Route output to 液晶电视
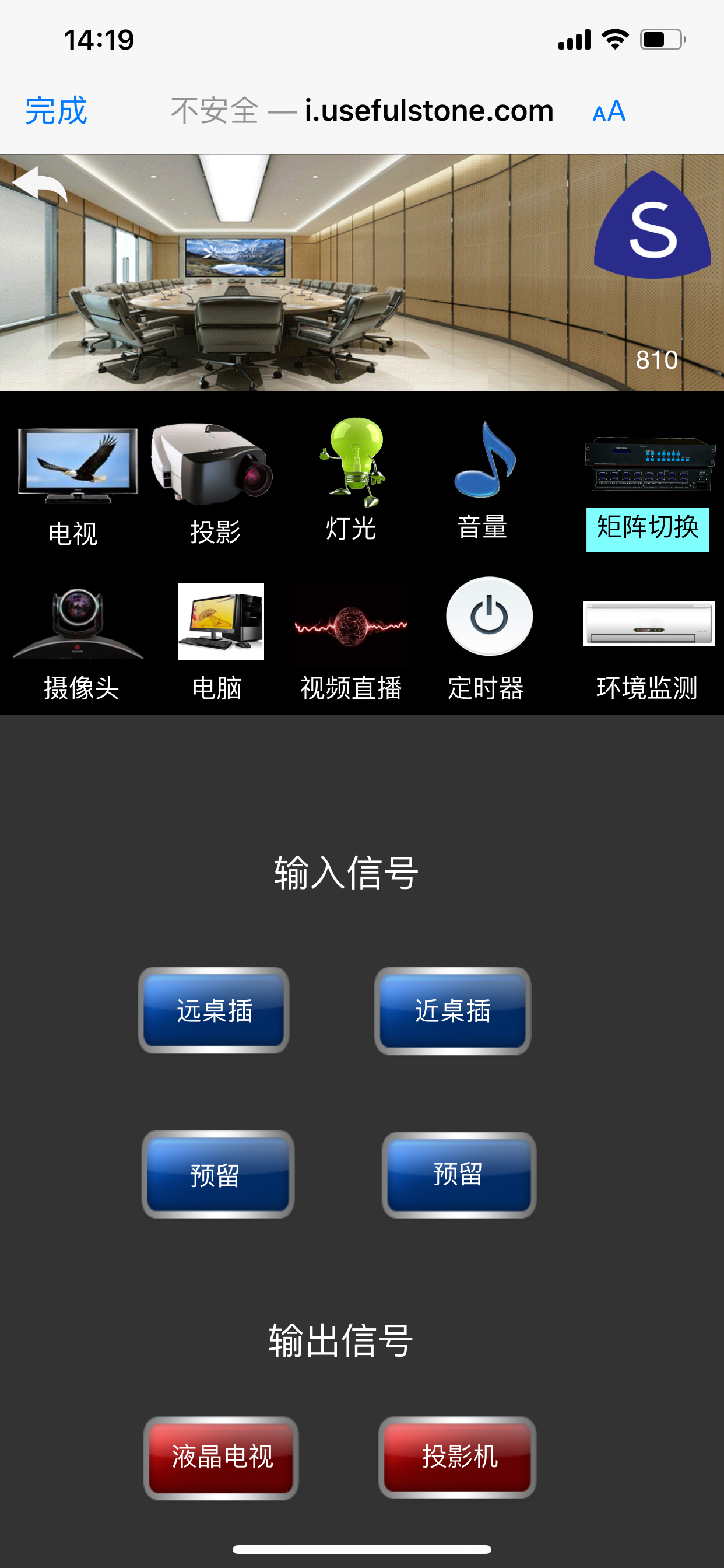The height and width of the screenshot is (1568, 724). tap(221, 1457)
